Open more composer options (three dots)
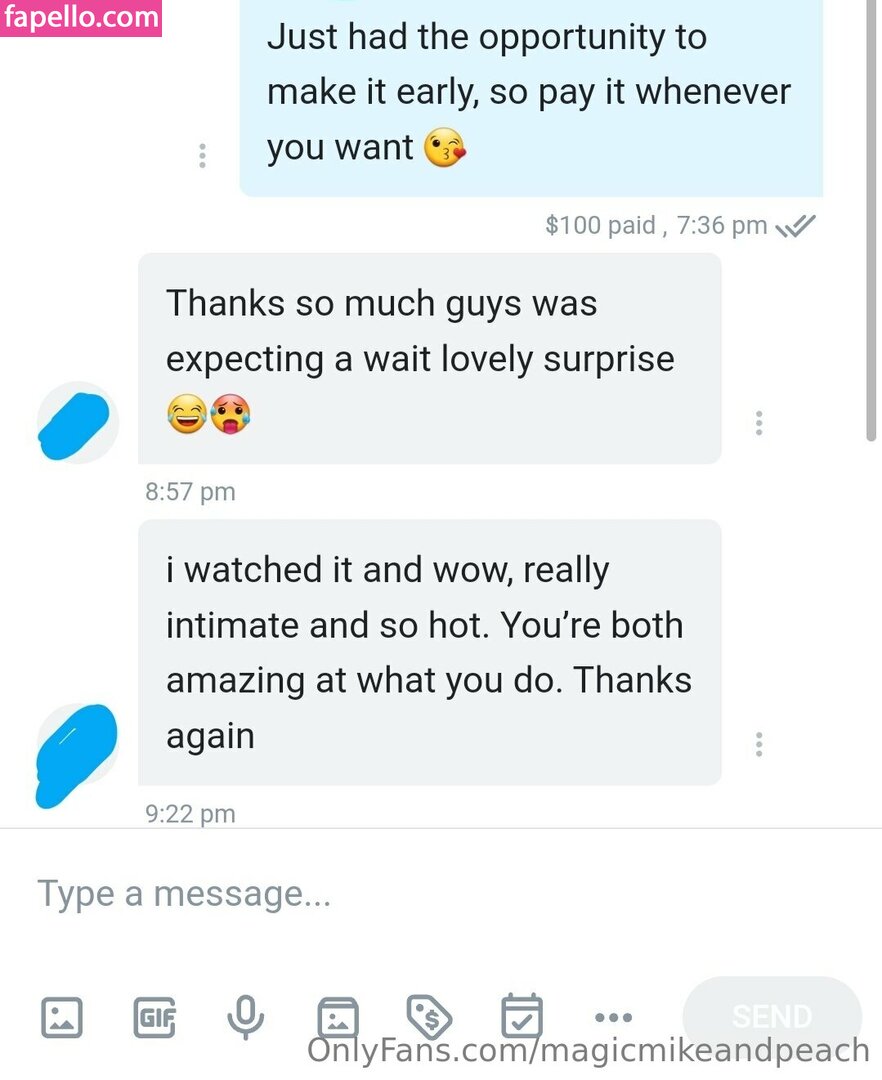This screenshot has height=1080, width=882. click(613, 1018)
